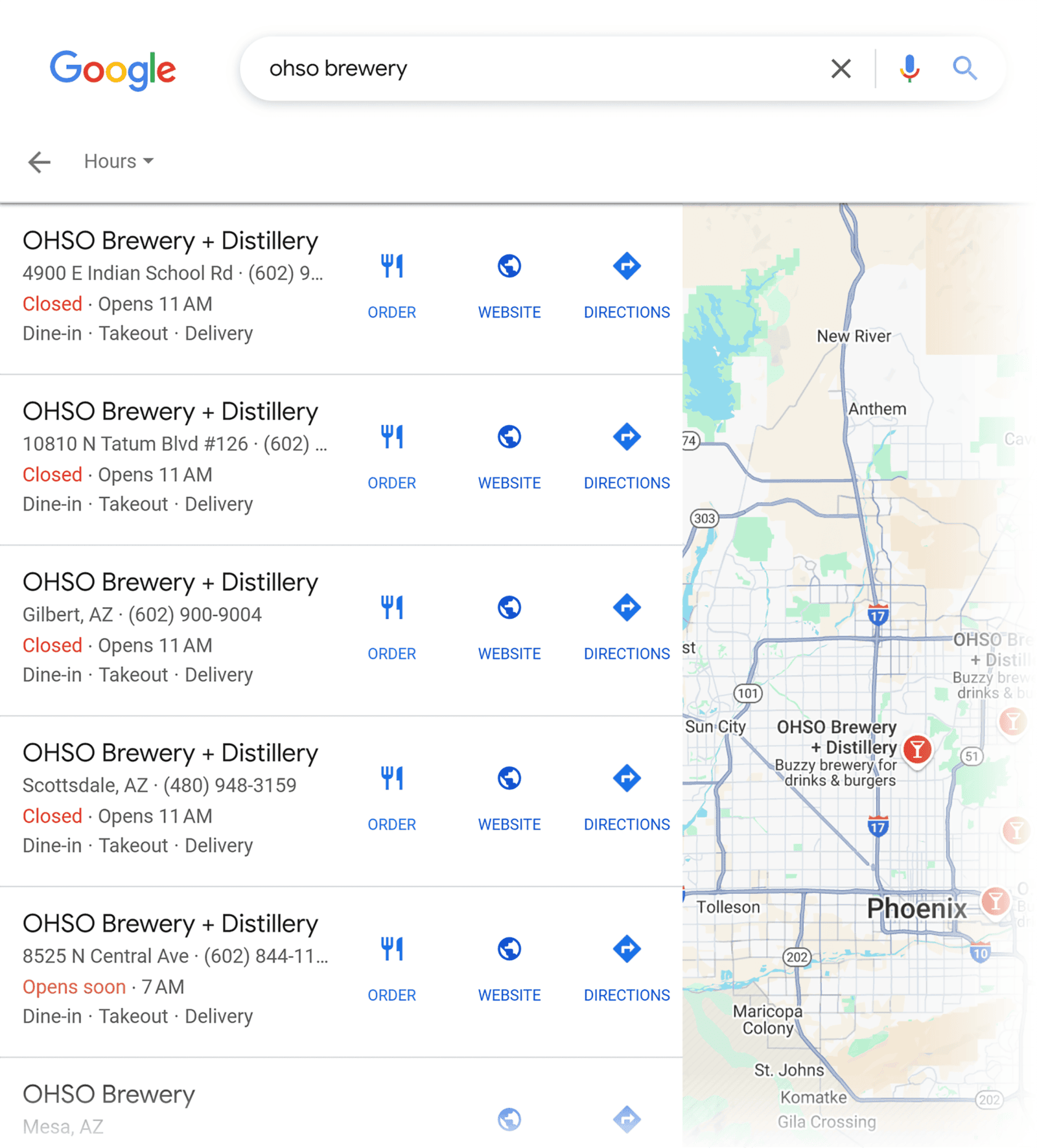
Task: Tap the blue search magnifier icon
Action: click(964, 69)
